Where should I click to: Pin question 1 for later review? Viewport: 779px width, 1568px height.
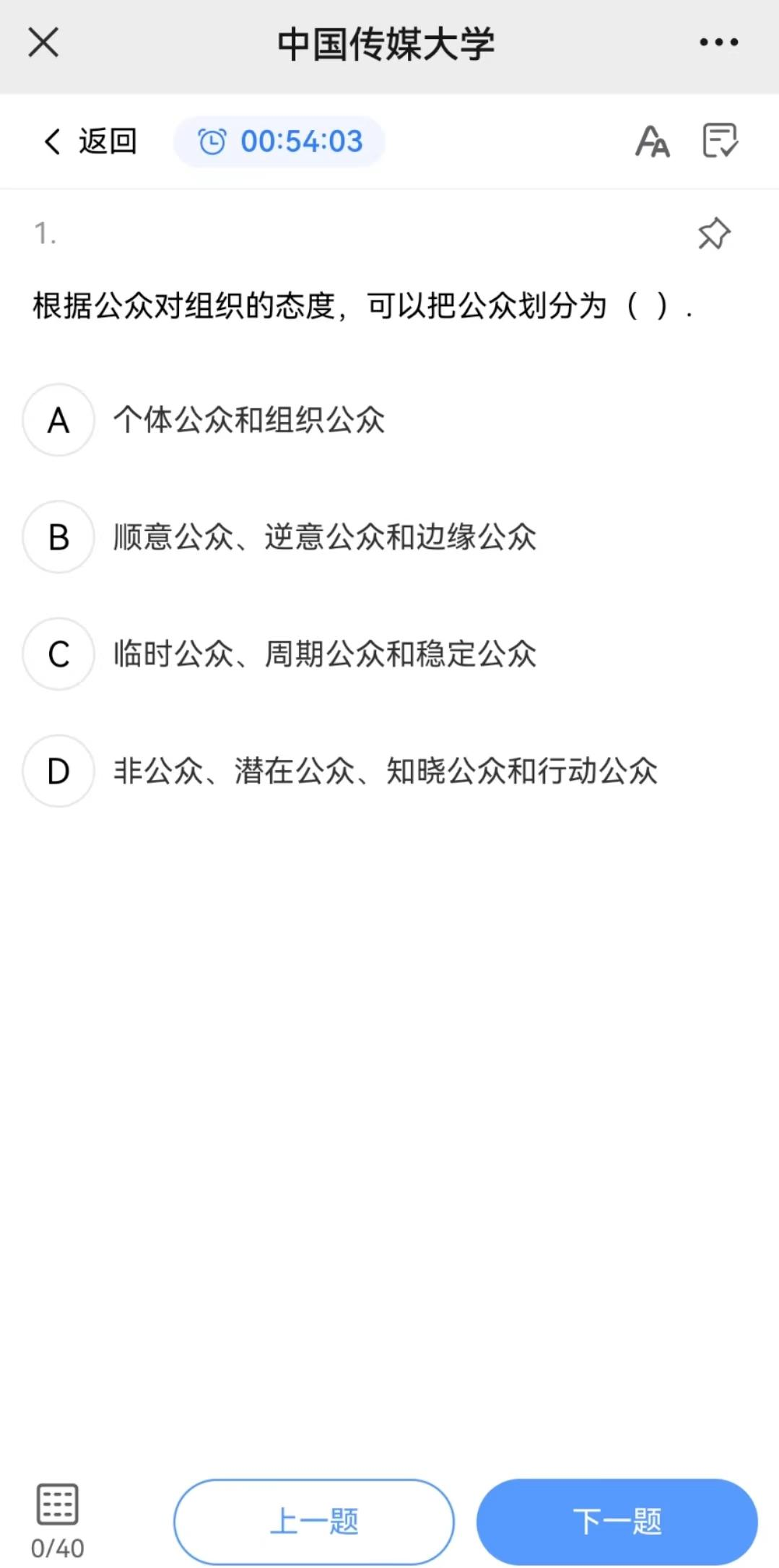pyautogui.click(x=713, y=234)
